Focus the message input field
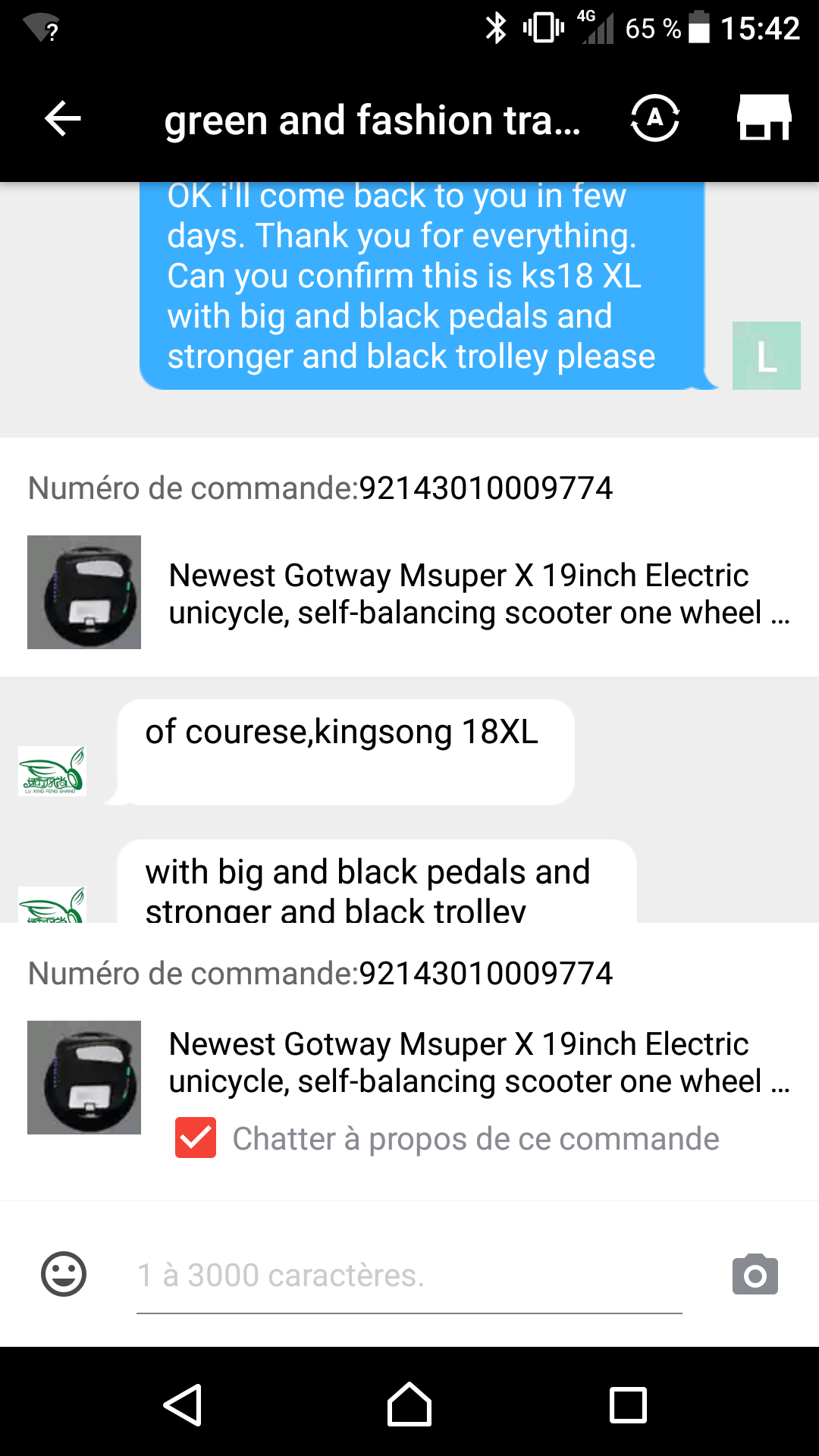This screenshot has height=1456, width=819. coord(409,1276)
